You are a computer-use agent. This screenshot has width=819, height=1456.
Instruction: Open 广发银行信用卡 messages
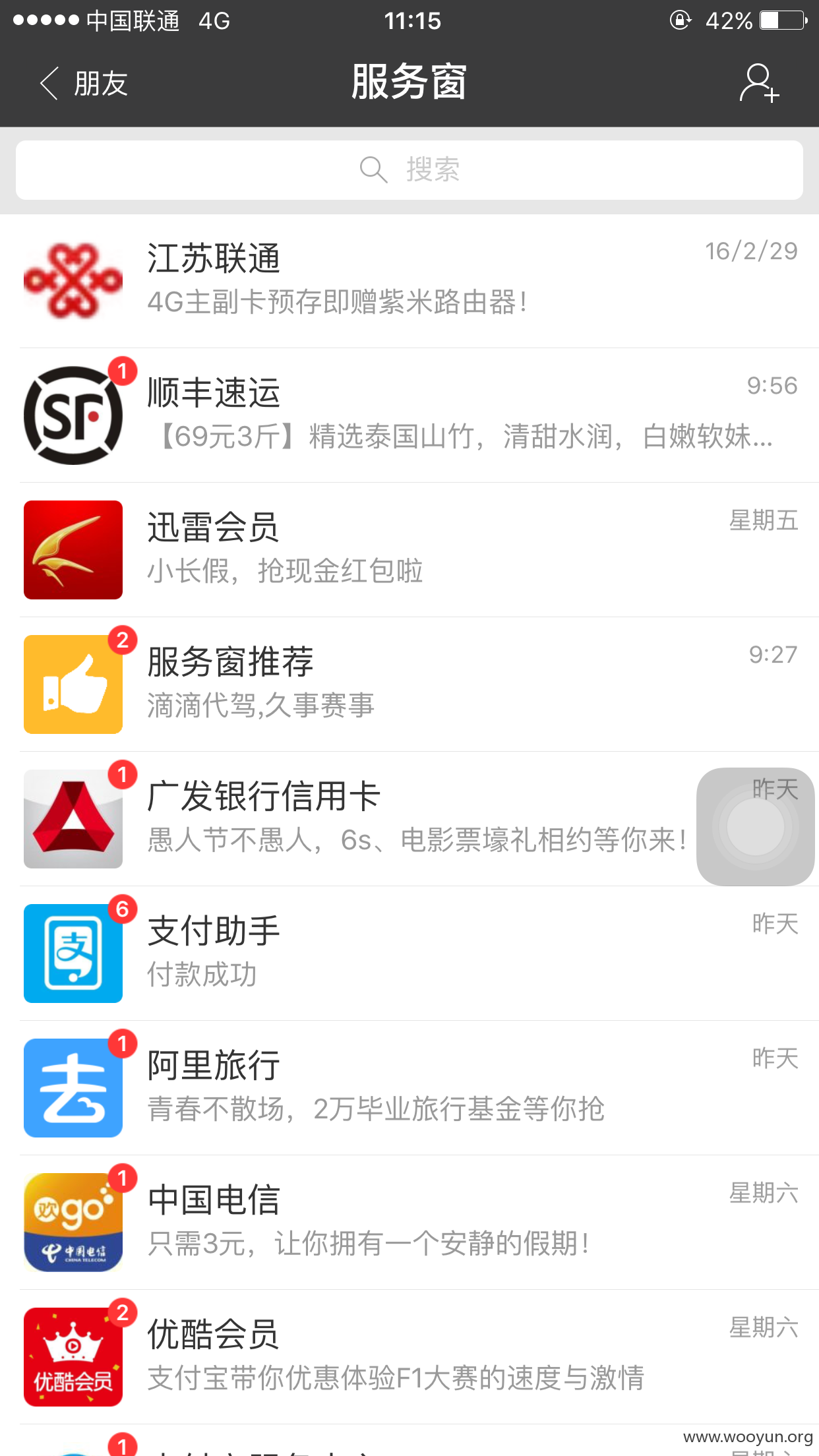pyautogui.click(x=349, y=819)
